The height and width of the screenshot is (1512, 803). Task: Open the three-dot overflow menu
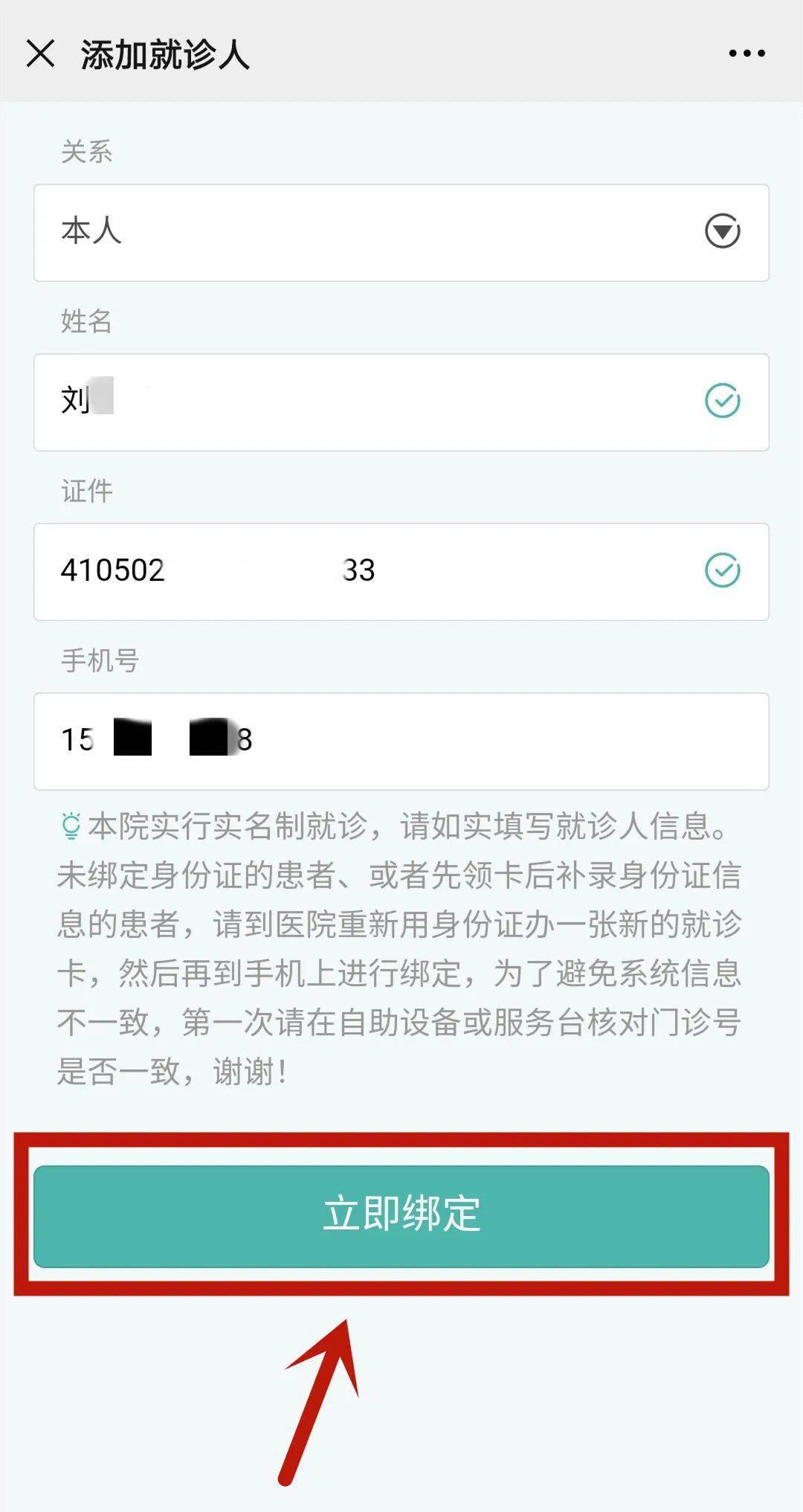coord(746,54)
